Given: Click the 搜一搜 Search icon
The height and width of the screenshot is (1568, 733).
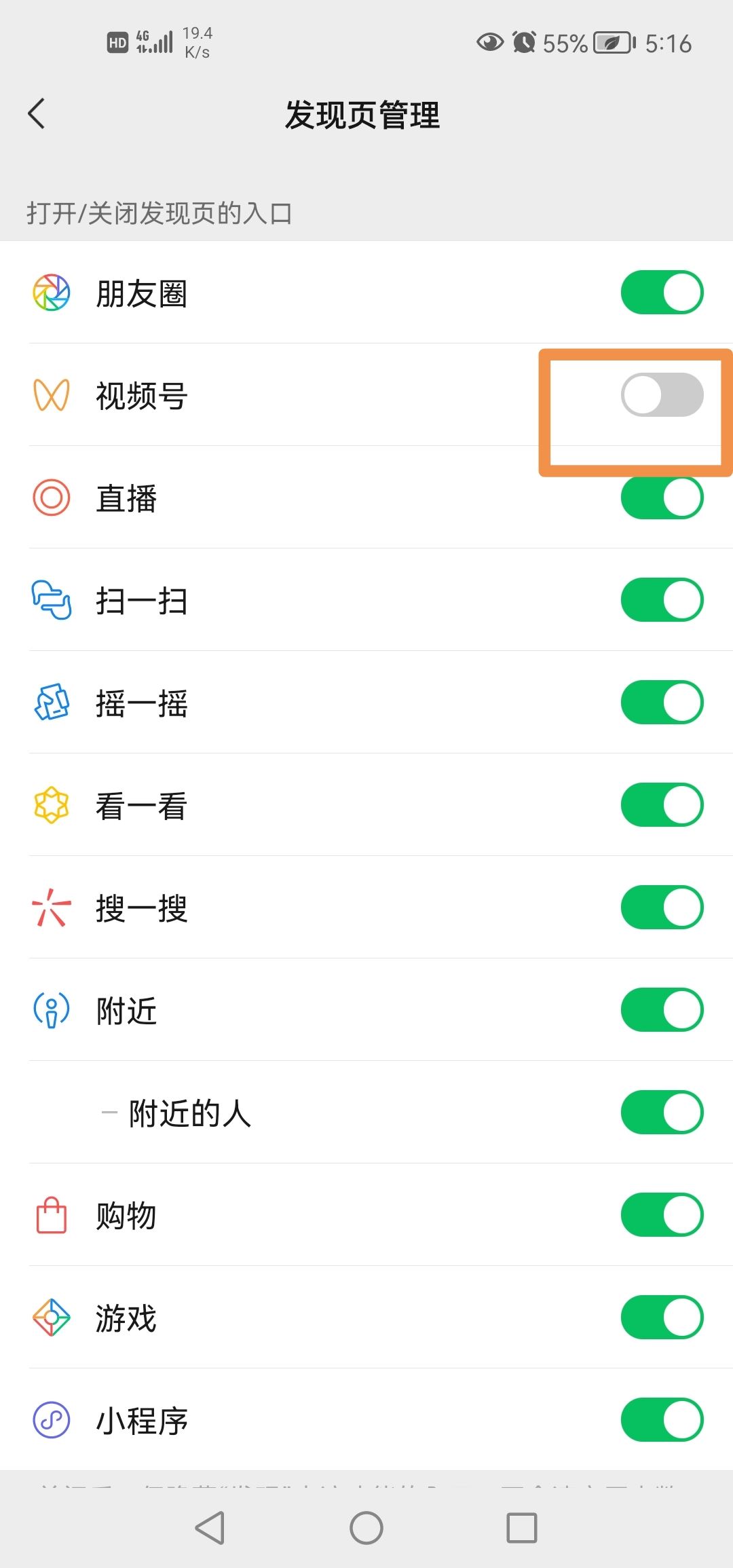Looking at the screenshot, I should point(51,908).
